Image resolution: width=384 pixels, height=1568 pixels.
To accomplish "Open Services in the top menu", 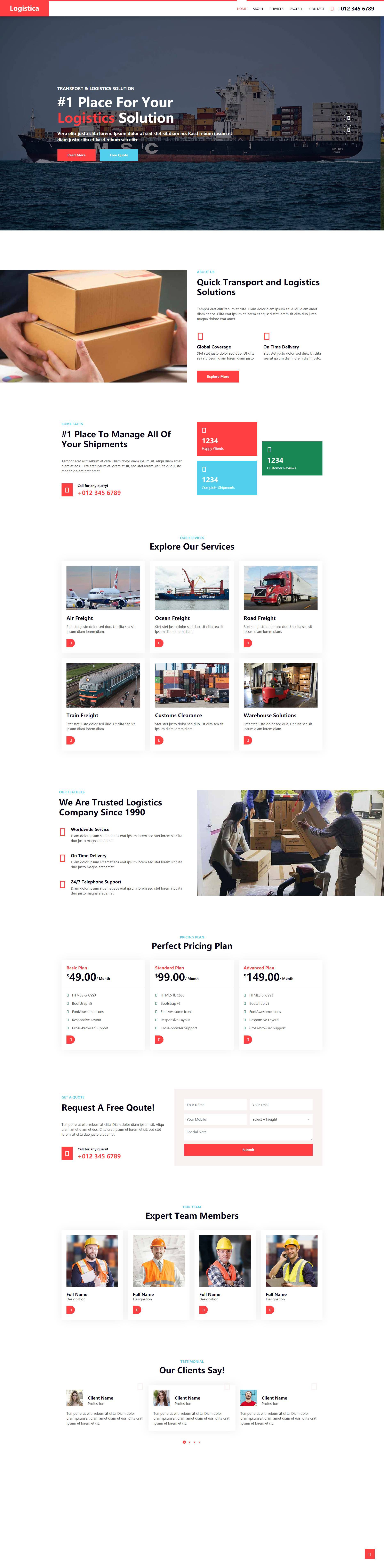I will pos(276,9).
